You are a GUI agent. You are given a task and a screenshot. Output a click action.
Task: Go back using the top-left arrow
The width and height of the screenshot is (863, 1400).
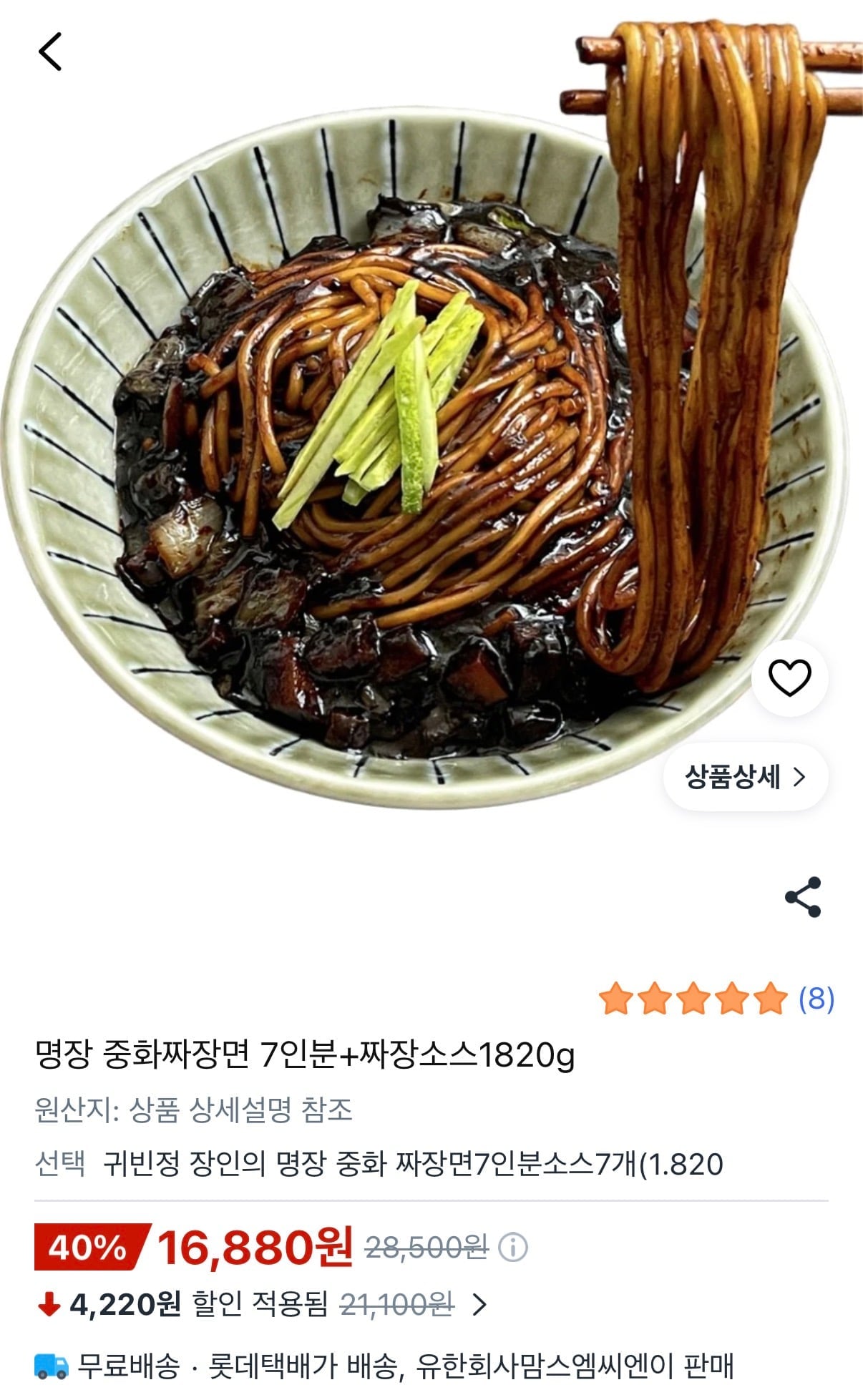point(50,52)
